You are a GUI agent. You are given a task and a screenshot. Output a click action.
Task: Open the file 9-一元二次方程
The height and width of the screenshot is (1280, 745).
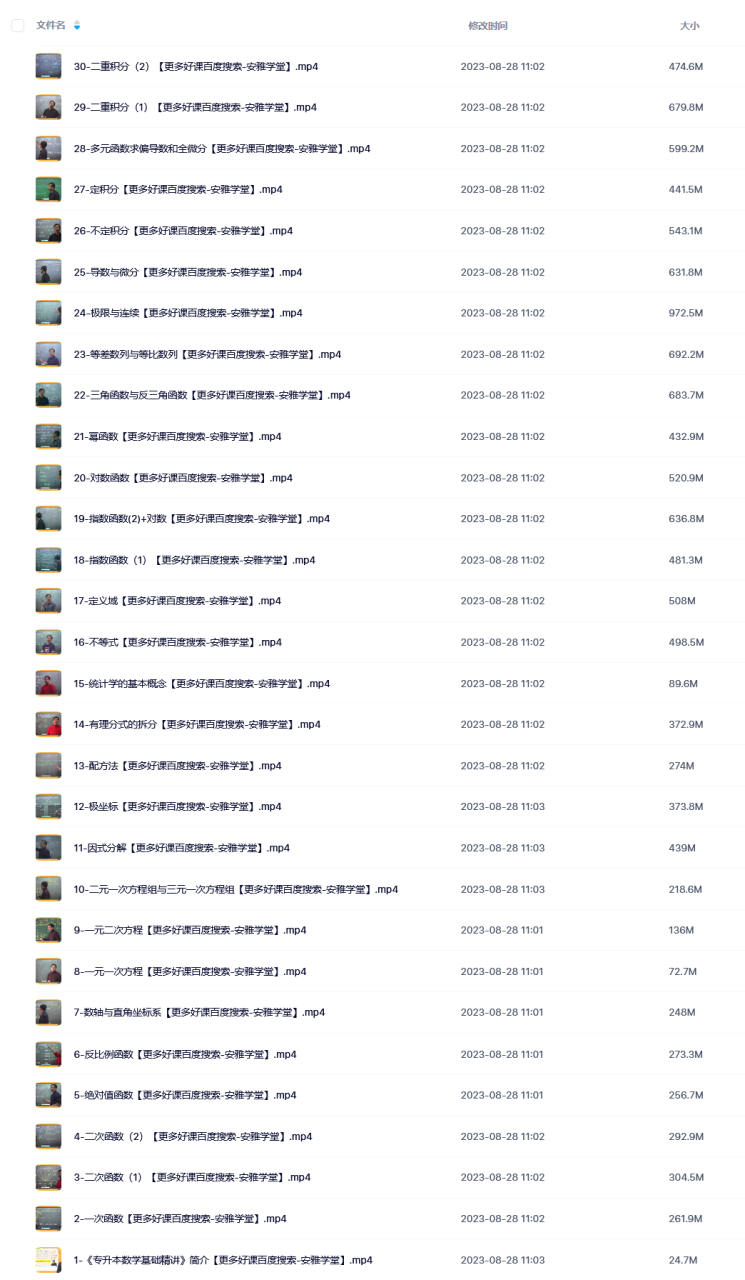pyautogui.click(x=190, y=930)
